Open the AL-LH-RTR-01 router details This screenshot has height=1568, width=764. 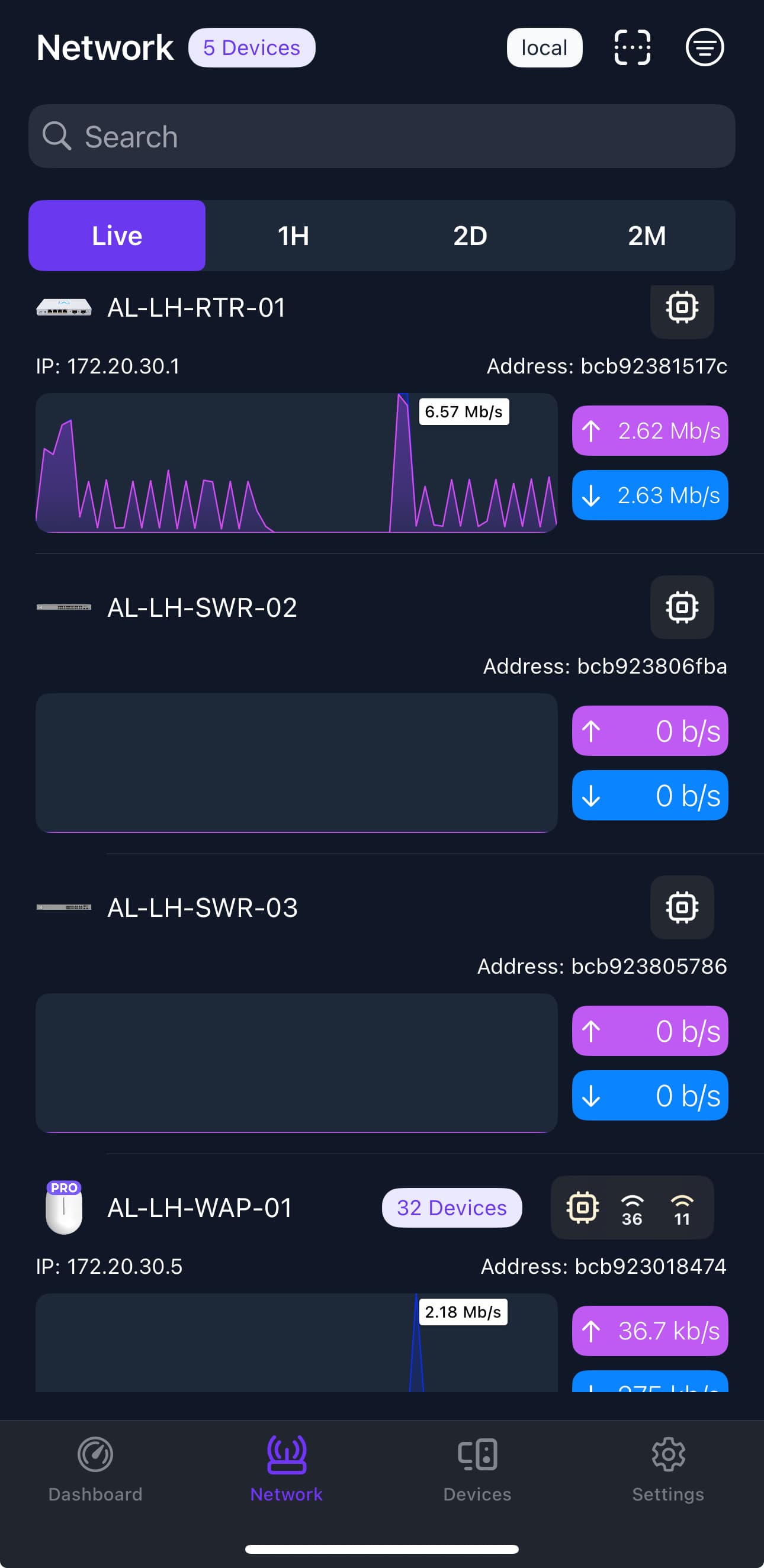click(x=196, y=307)
